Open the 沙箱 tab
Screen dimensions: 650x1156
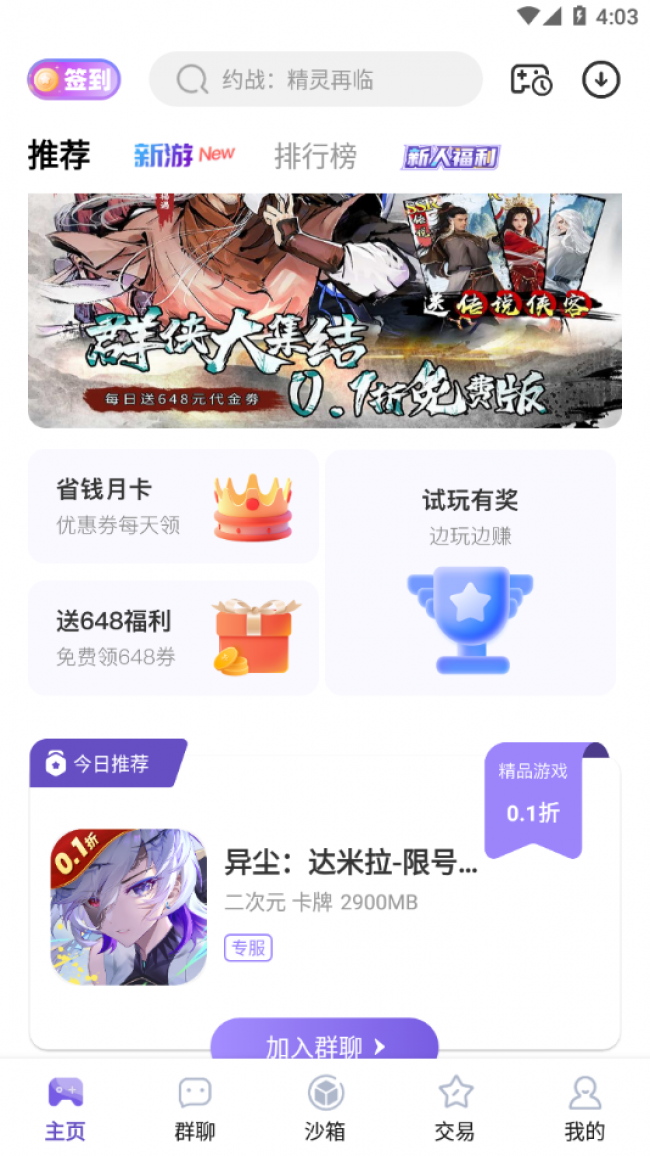(x=325, y=1108)
